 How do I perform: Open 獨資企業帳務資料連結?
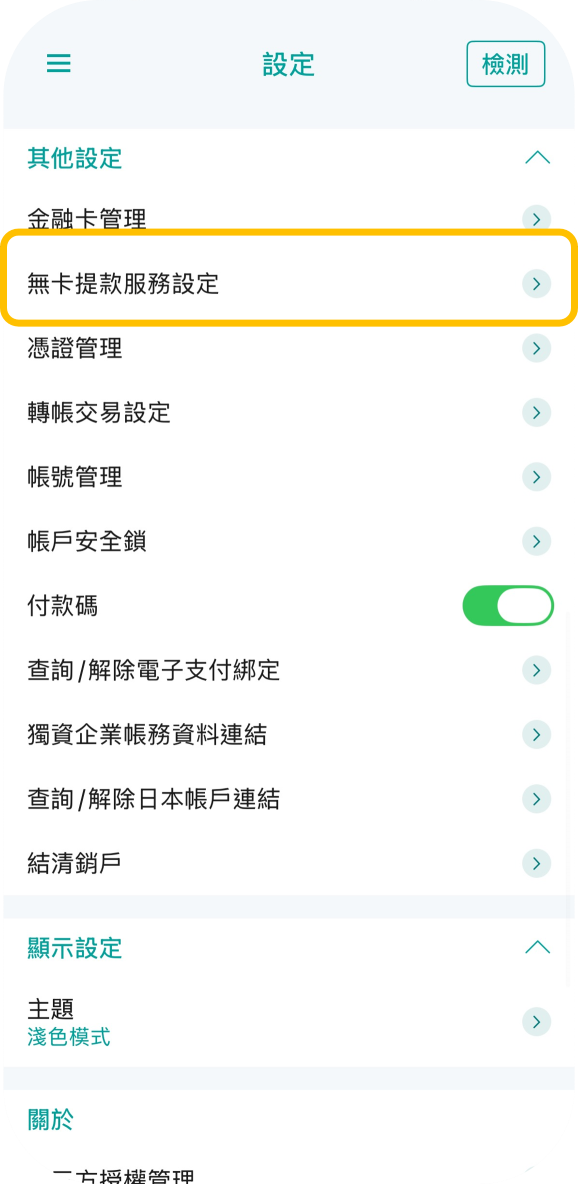[x=289, y=734]
